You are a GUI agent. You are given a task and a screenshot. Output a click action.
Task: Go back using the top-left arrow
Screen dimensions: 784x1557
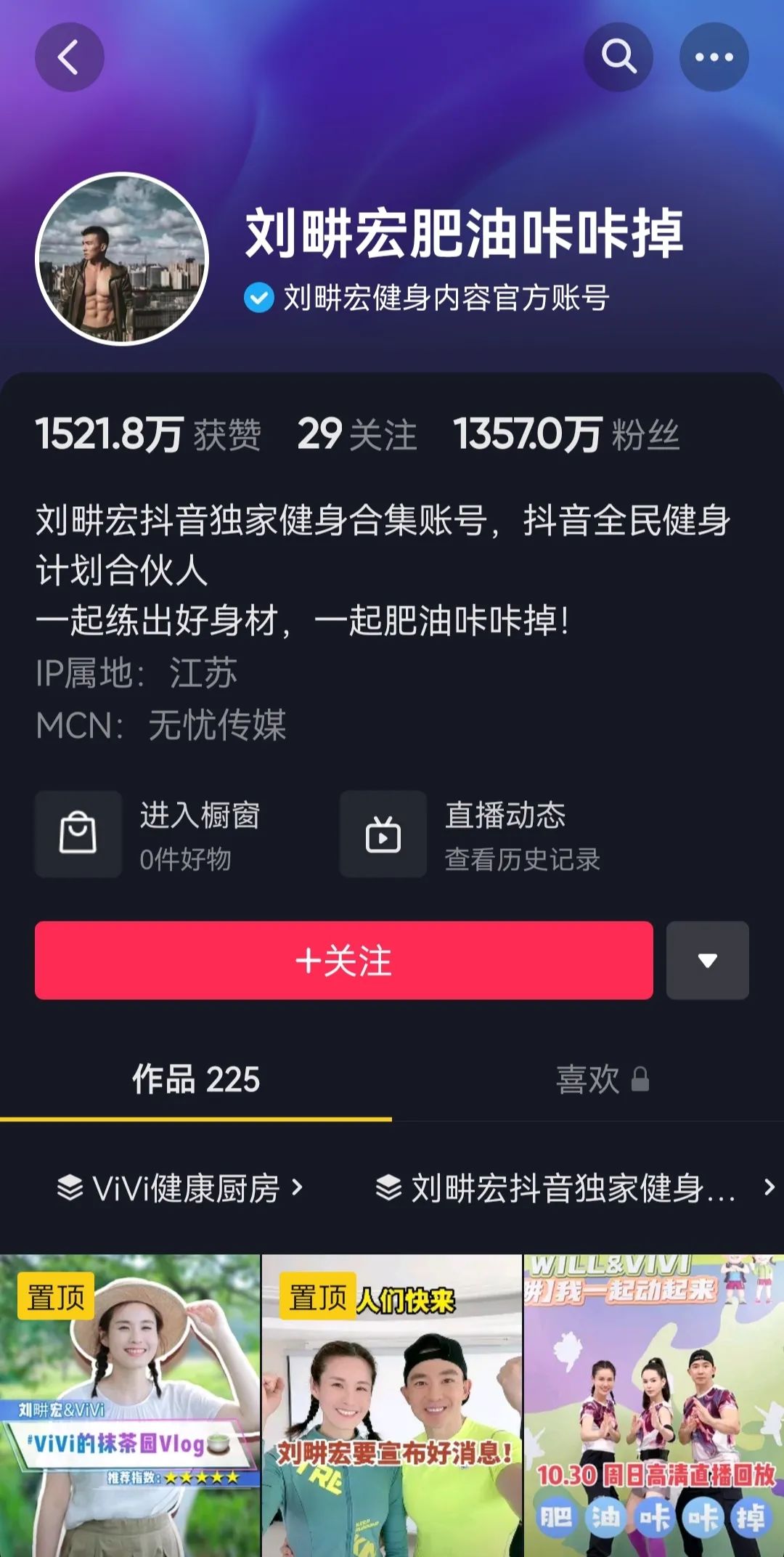tap(69, 57)
